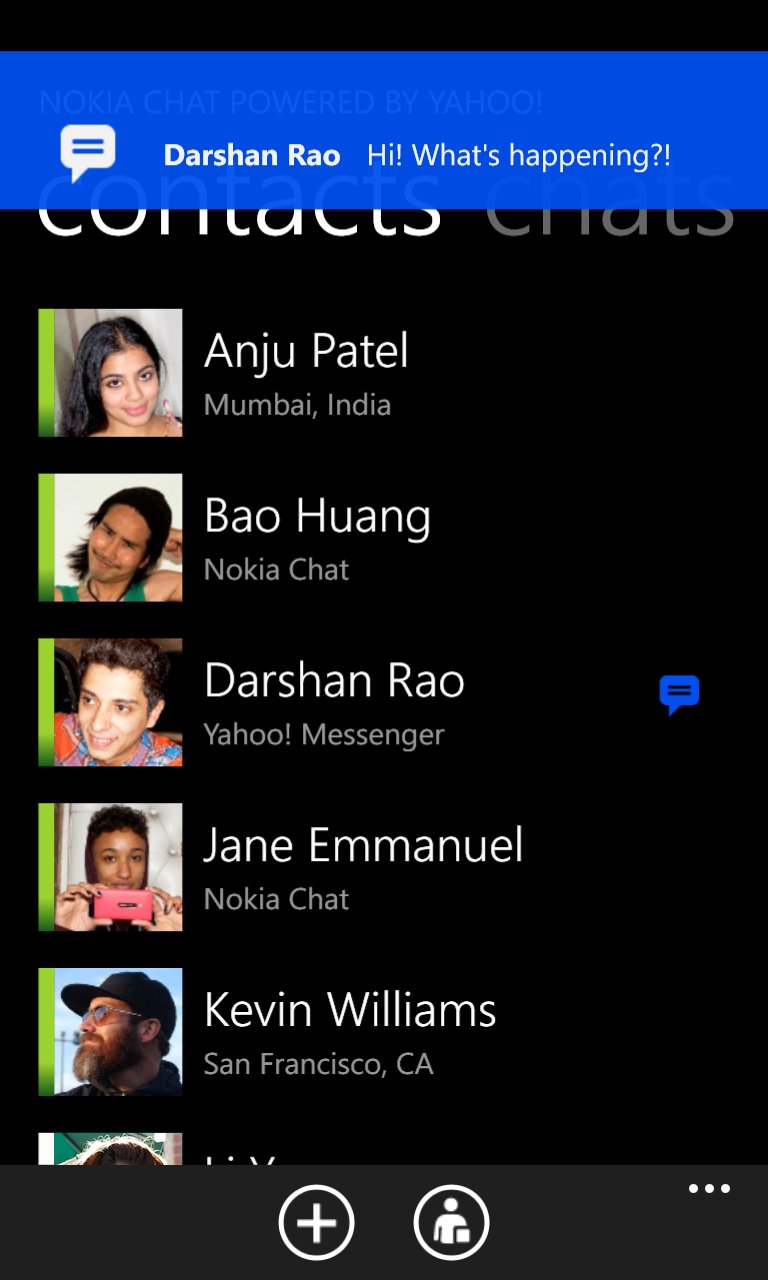Open contact Bao Huang
768x1280 pixels.
[316, 537]
